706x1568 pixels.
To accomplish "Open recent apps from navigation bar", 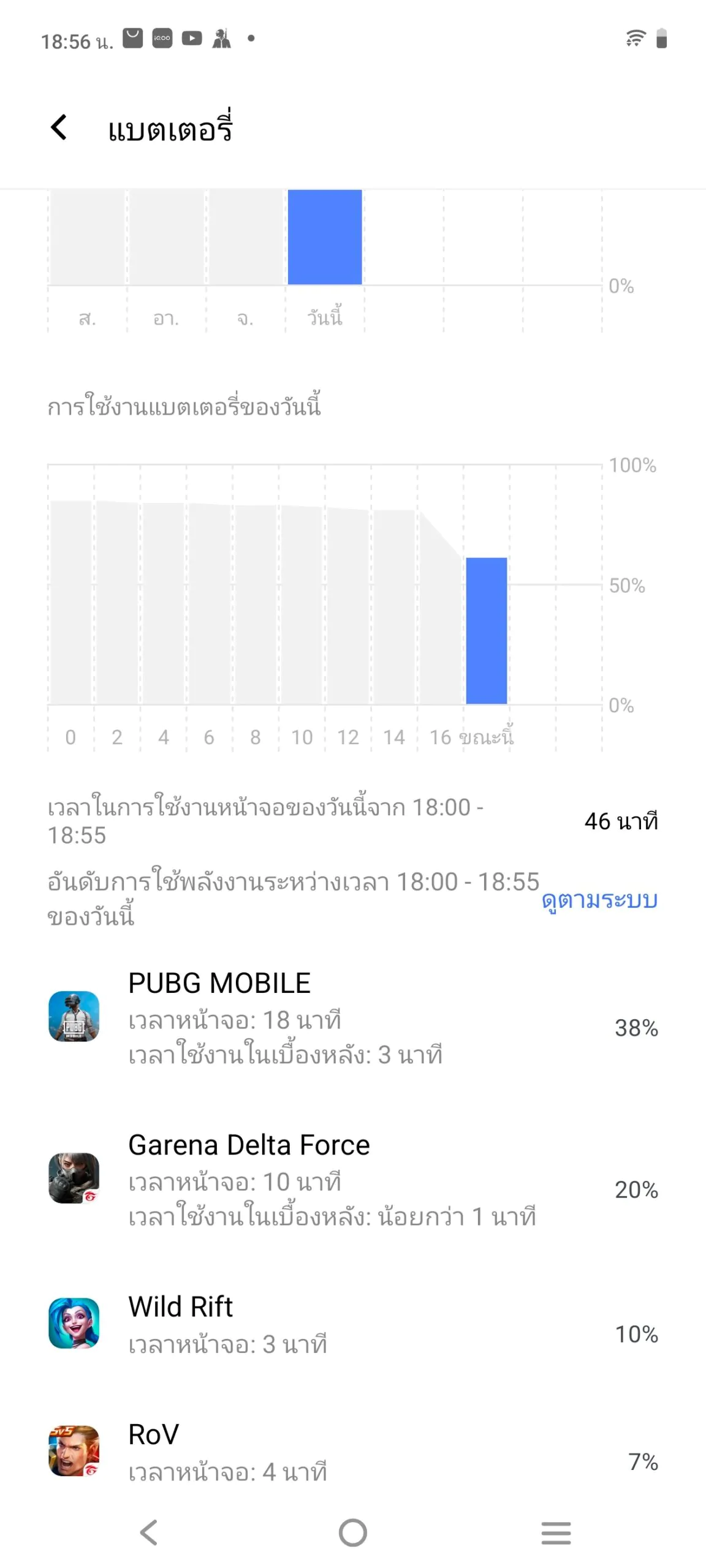I will point(556,1533).
